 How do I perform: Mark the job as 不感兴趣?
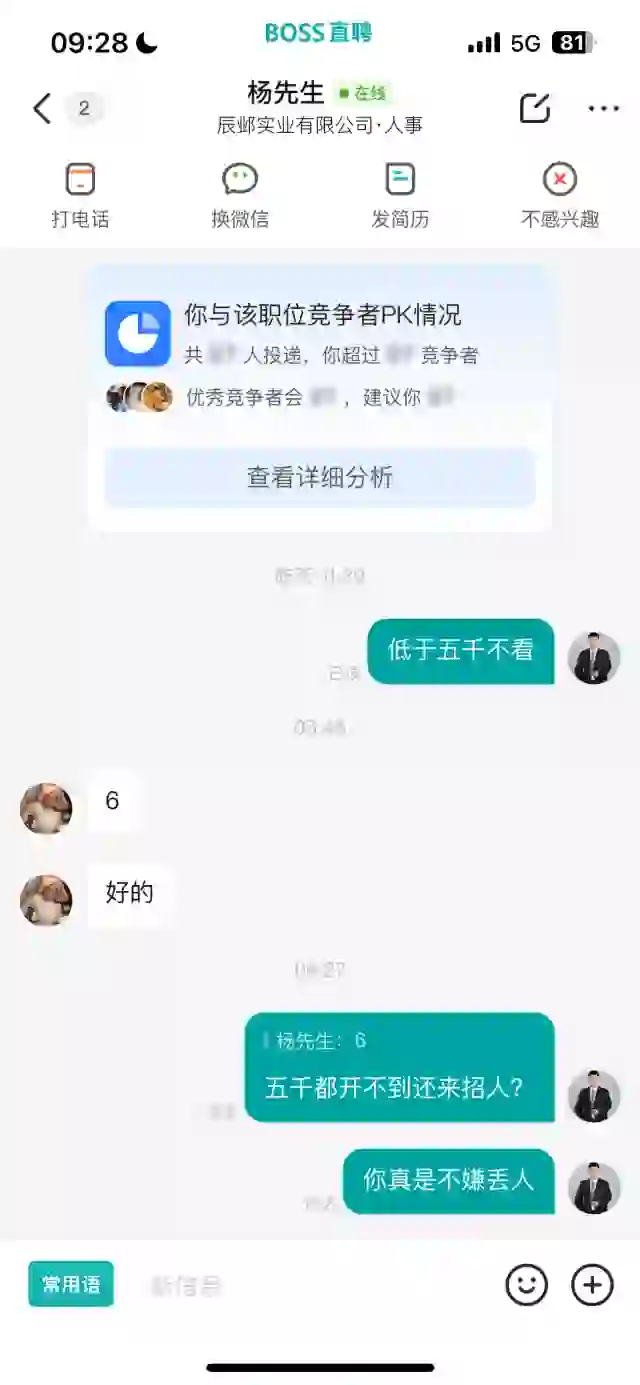point(560,195)
